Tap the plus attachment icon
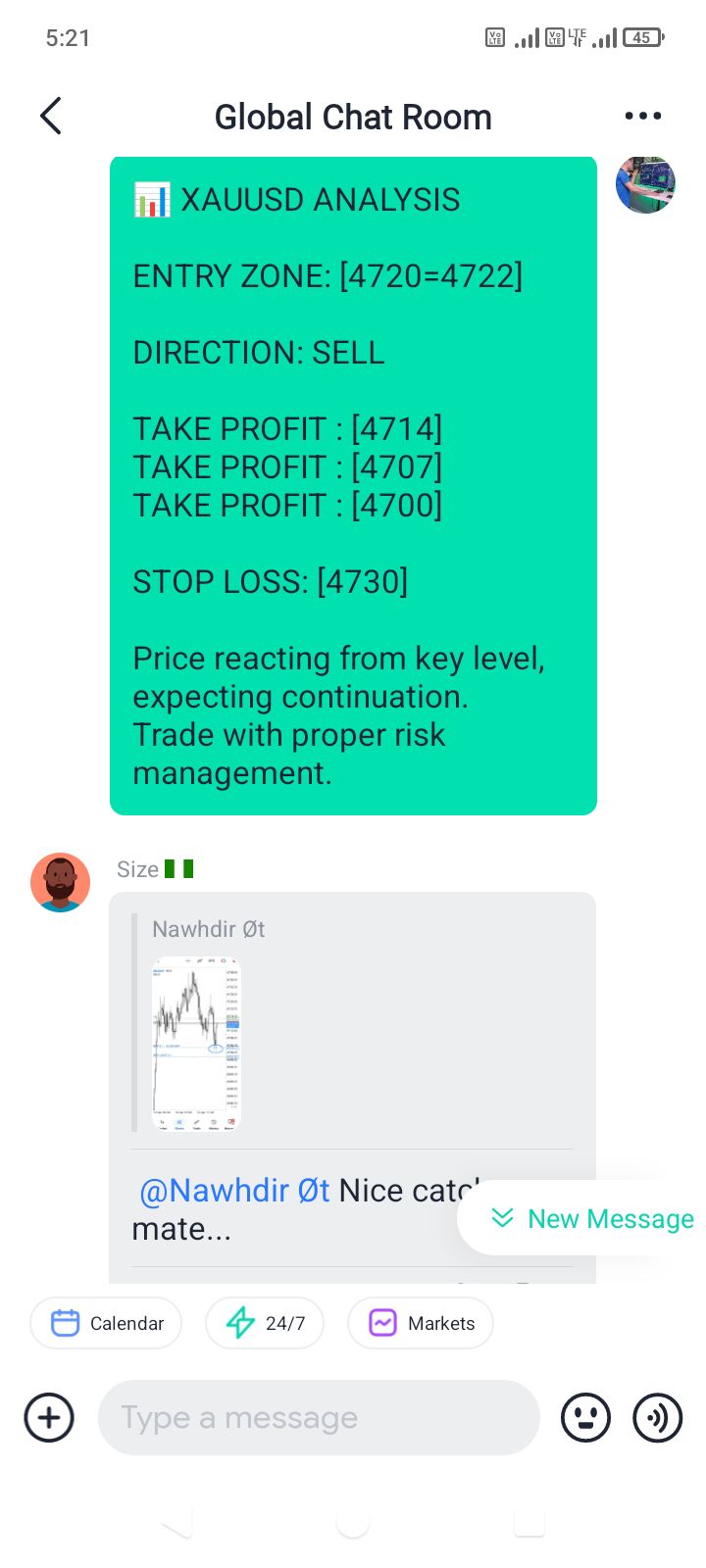706x1568 pixels. [x=49, y=1417]
